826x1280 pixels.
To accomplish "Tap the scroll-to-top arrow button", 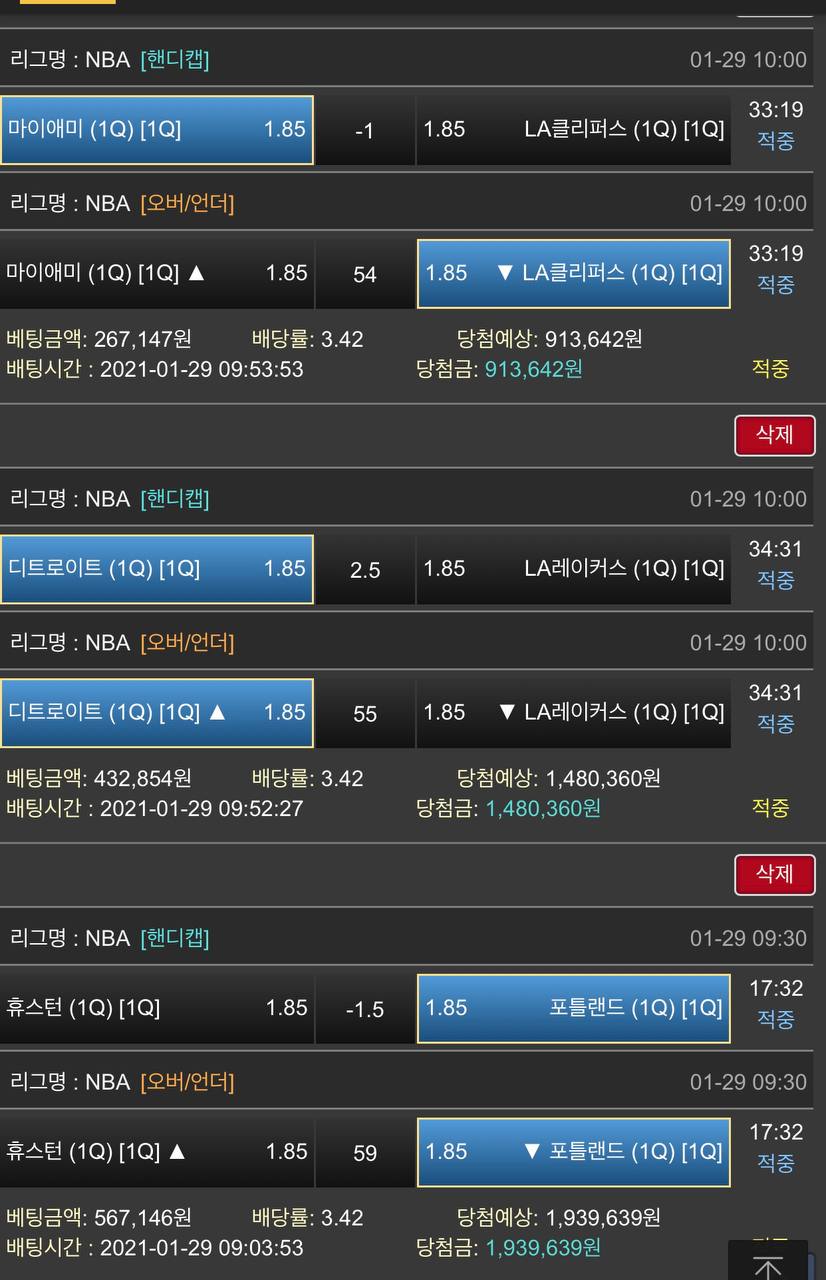I will 767,1262.
